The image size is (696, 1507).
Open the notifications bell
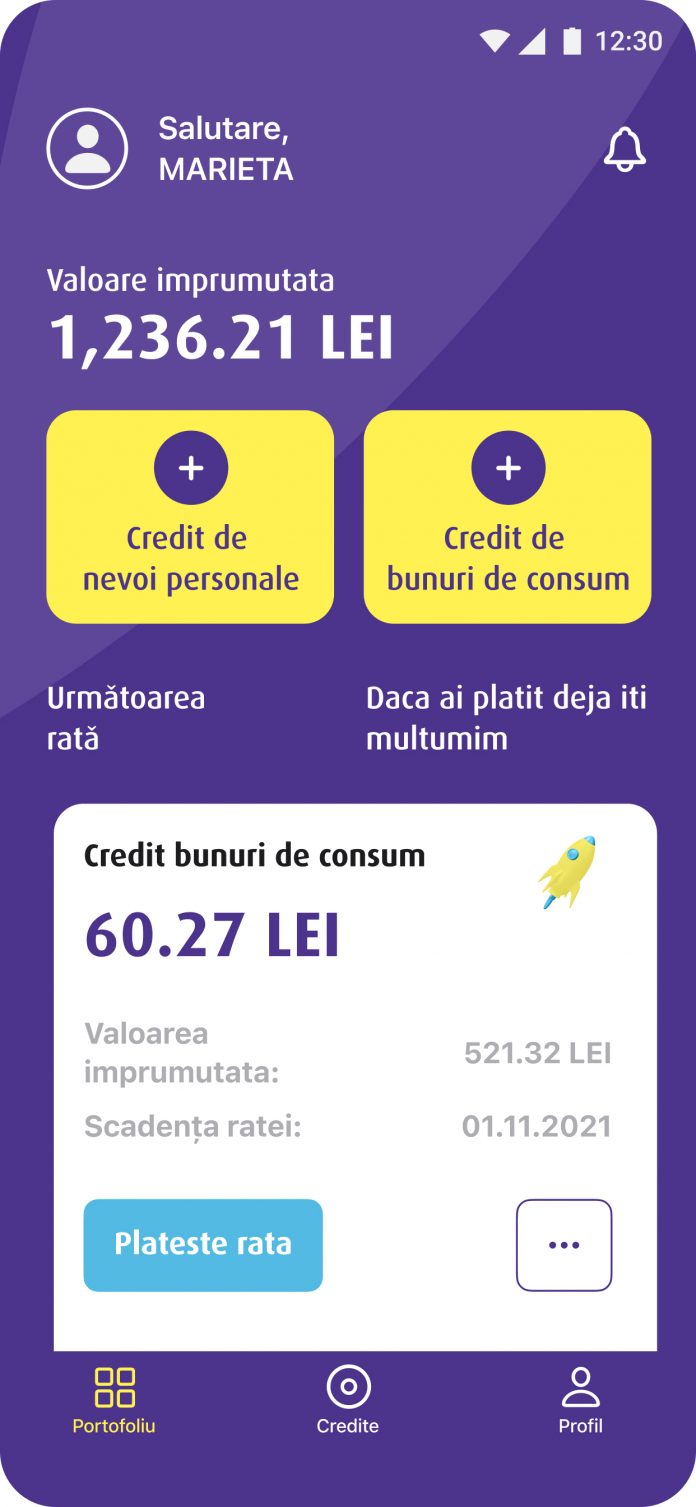pos(625,150)
